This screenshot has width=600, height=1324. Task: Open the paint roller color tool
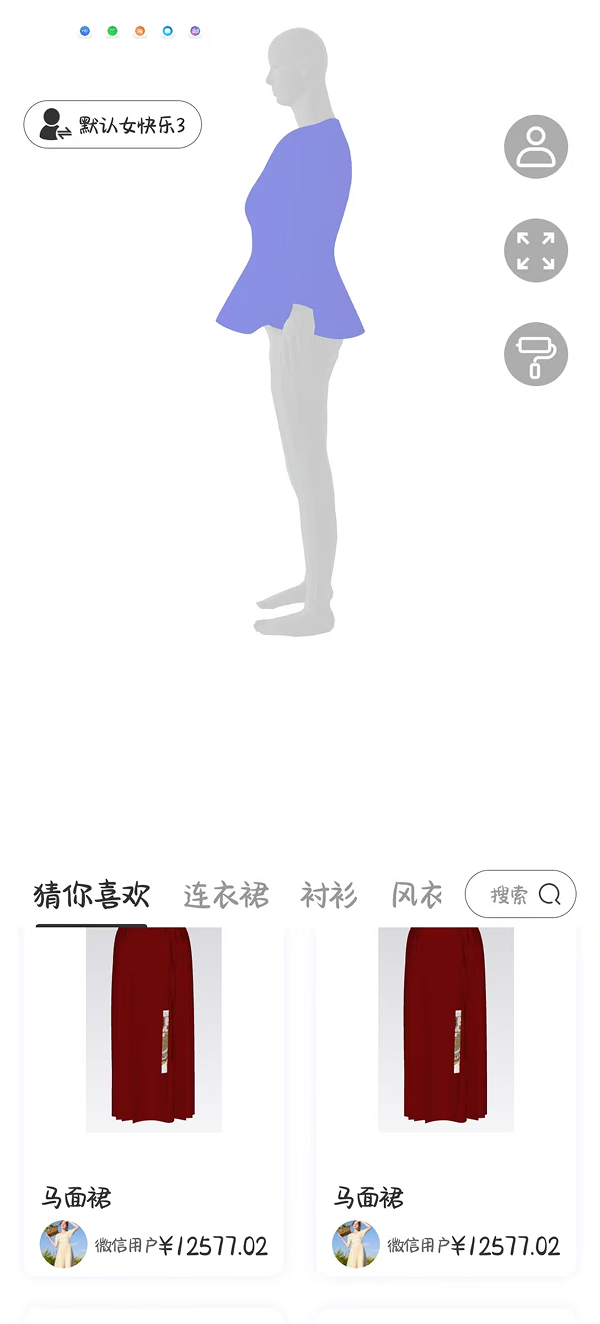click(x=536, y=354)
